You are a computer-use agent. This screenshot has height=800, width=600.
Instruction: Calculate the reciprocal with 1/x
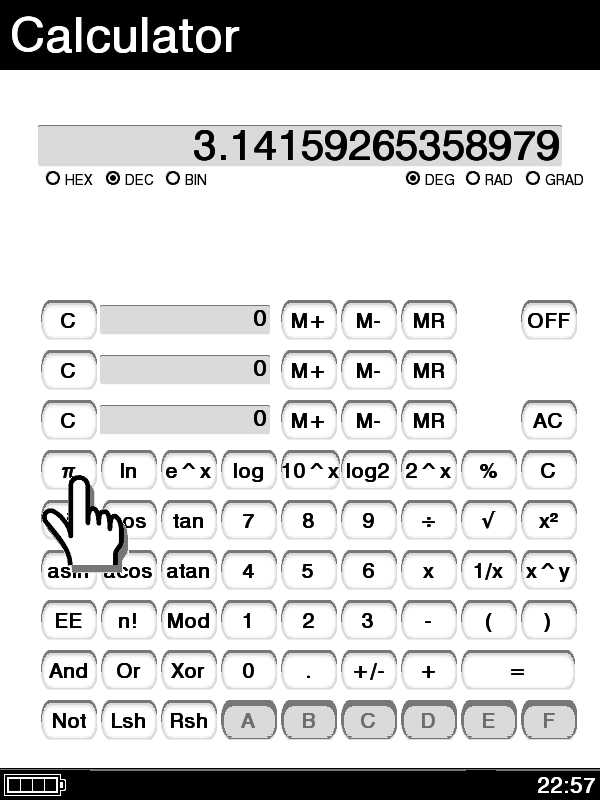488,571
